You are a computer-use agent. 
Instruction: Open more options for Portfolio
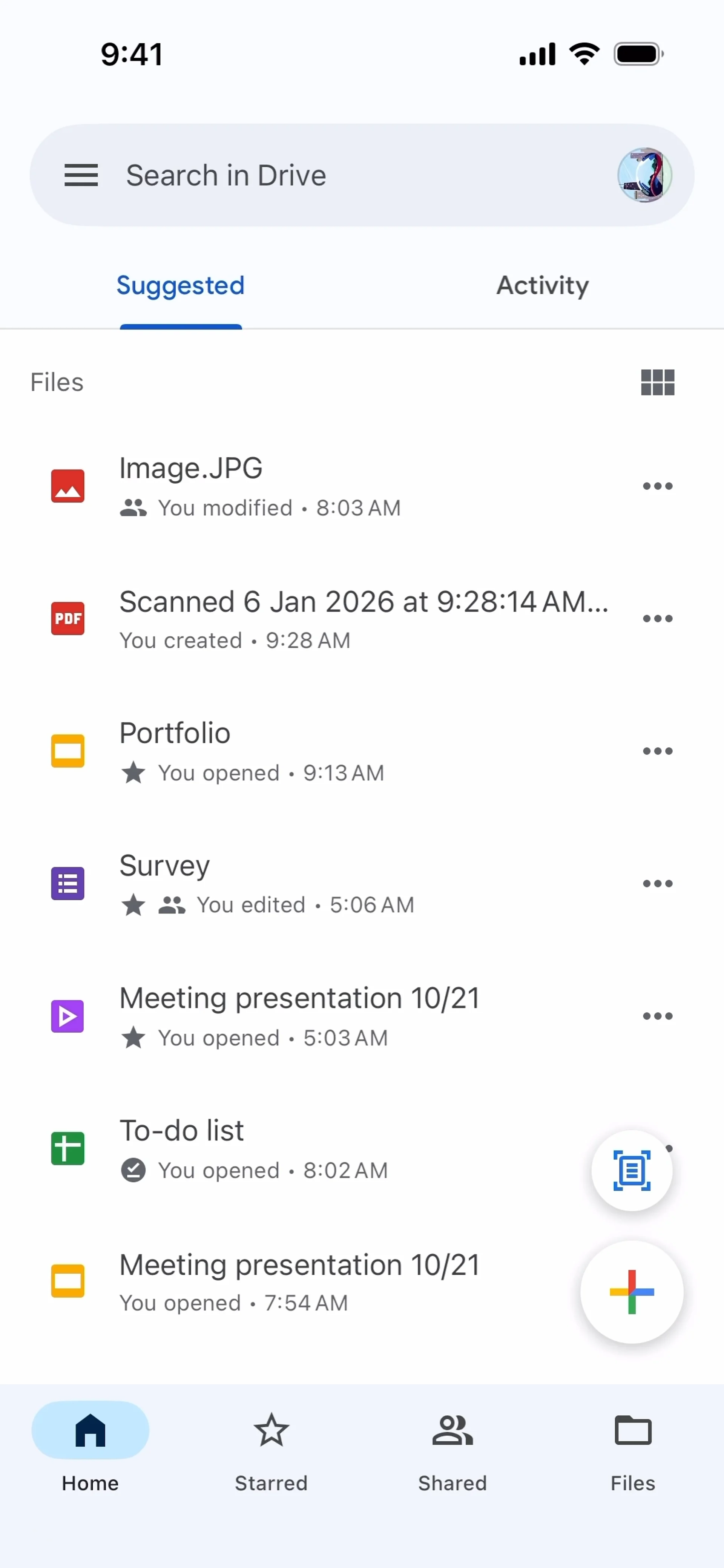[x=658, y=751]
